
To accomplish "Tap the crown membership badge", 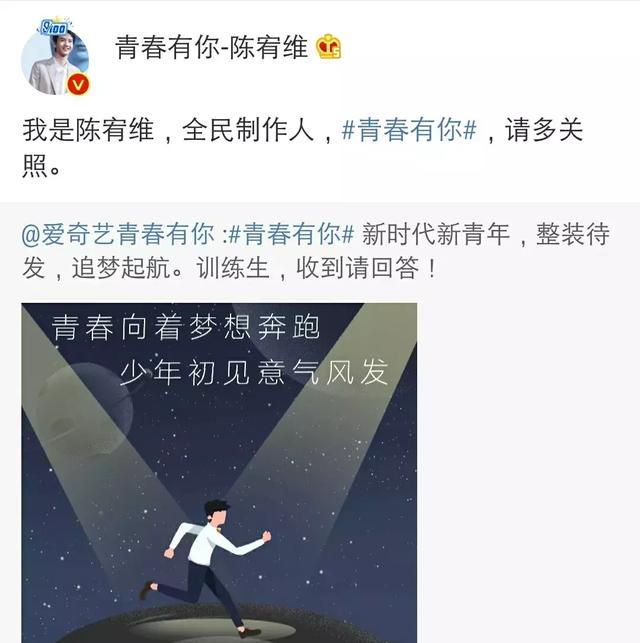I will pos(329,47).
